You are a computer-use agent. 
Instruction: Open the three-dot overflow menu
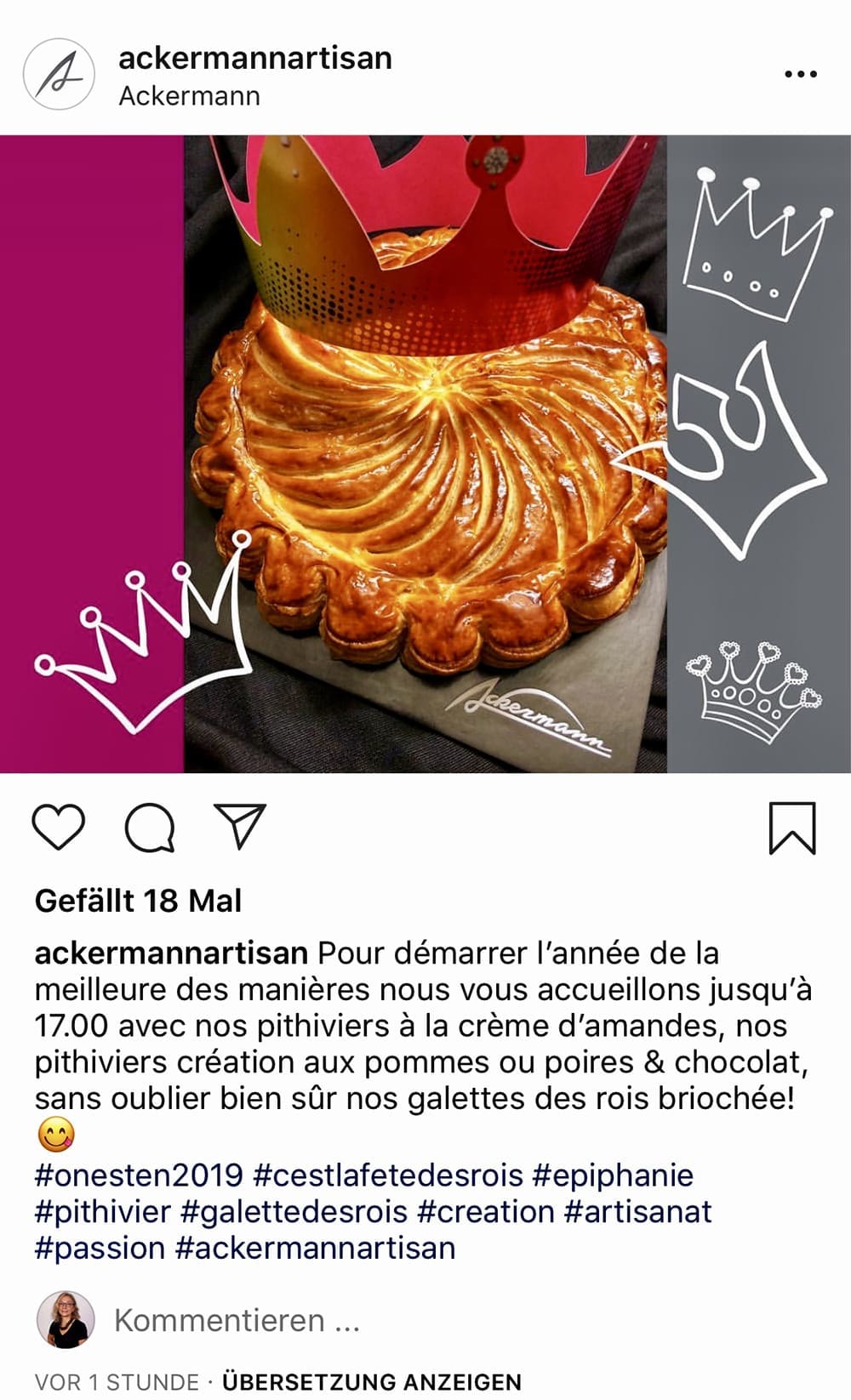800,75
